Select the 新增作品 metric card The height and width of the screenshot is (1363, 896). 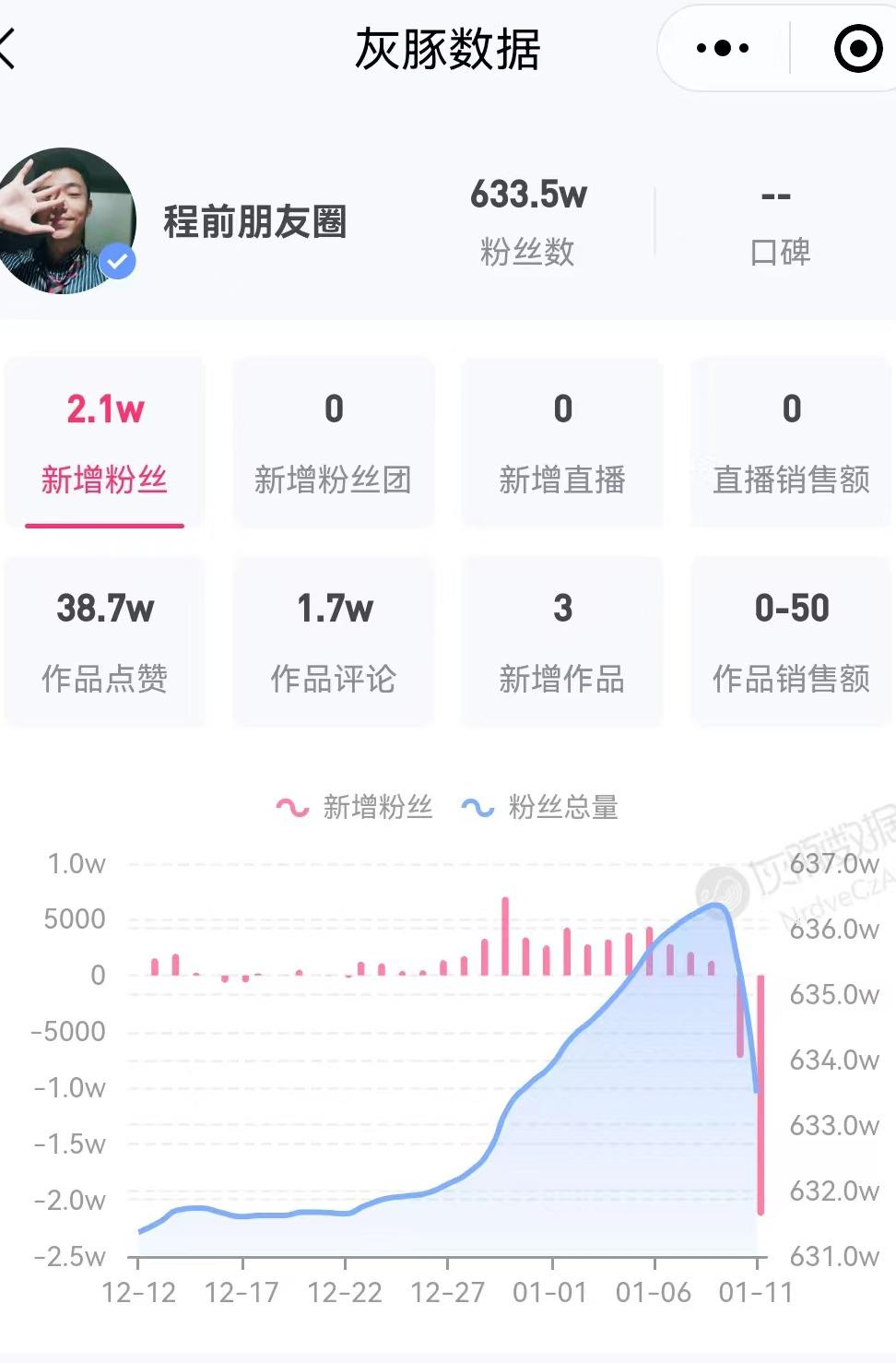(x=562, y=641)
